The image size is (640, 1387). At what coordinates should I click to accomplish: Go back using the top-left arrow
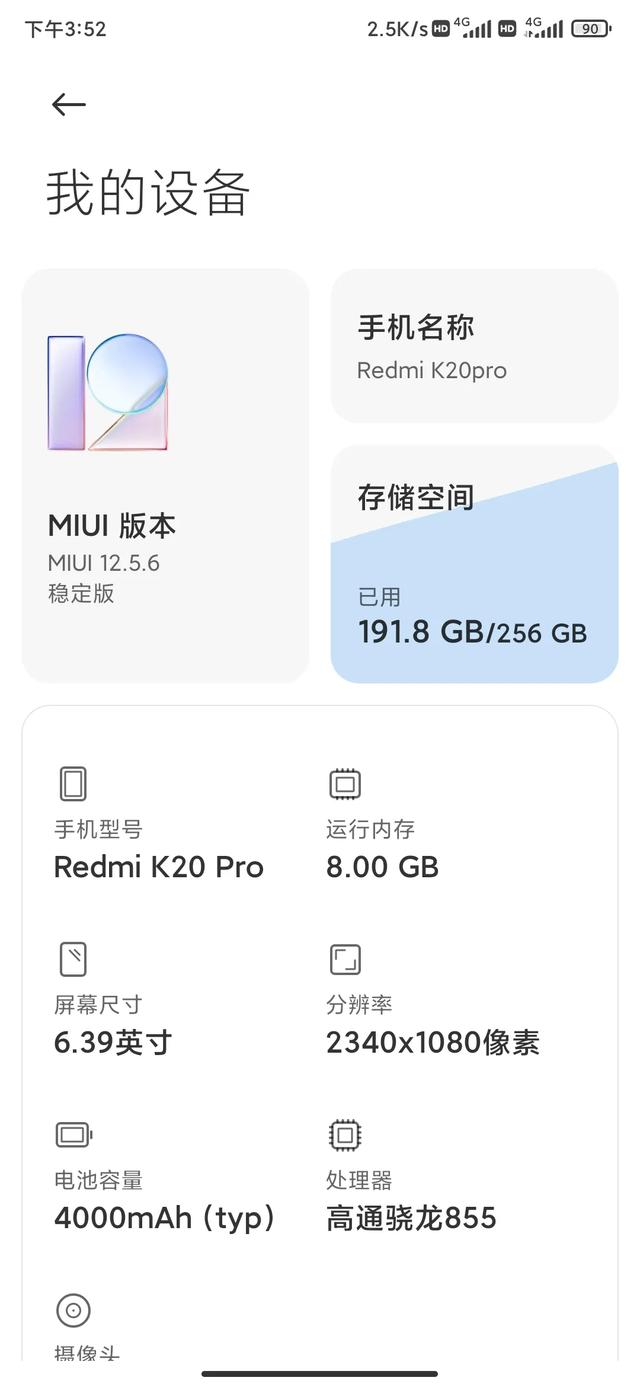tap(69, 104)
